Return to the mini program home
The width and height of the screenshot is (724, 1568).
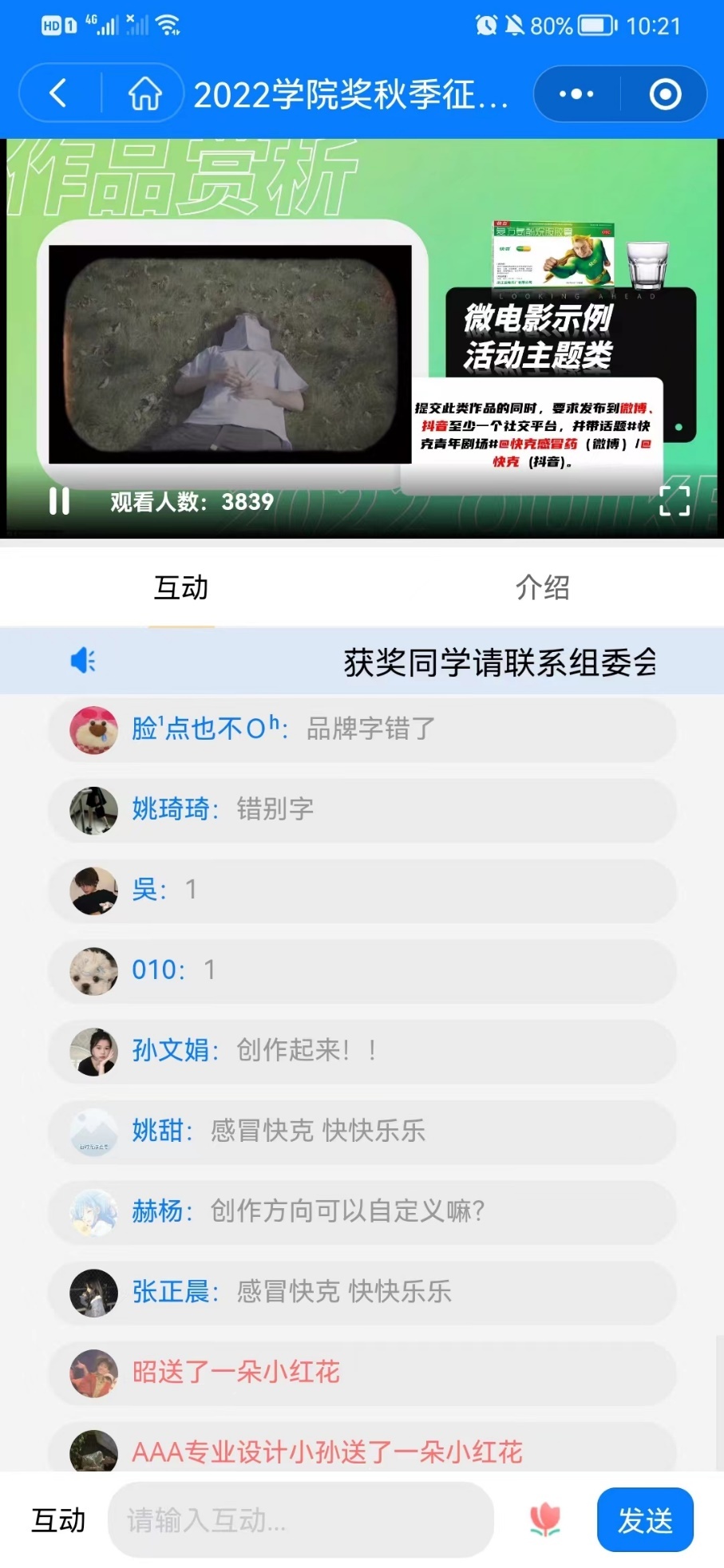(x=144, y=94)
